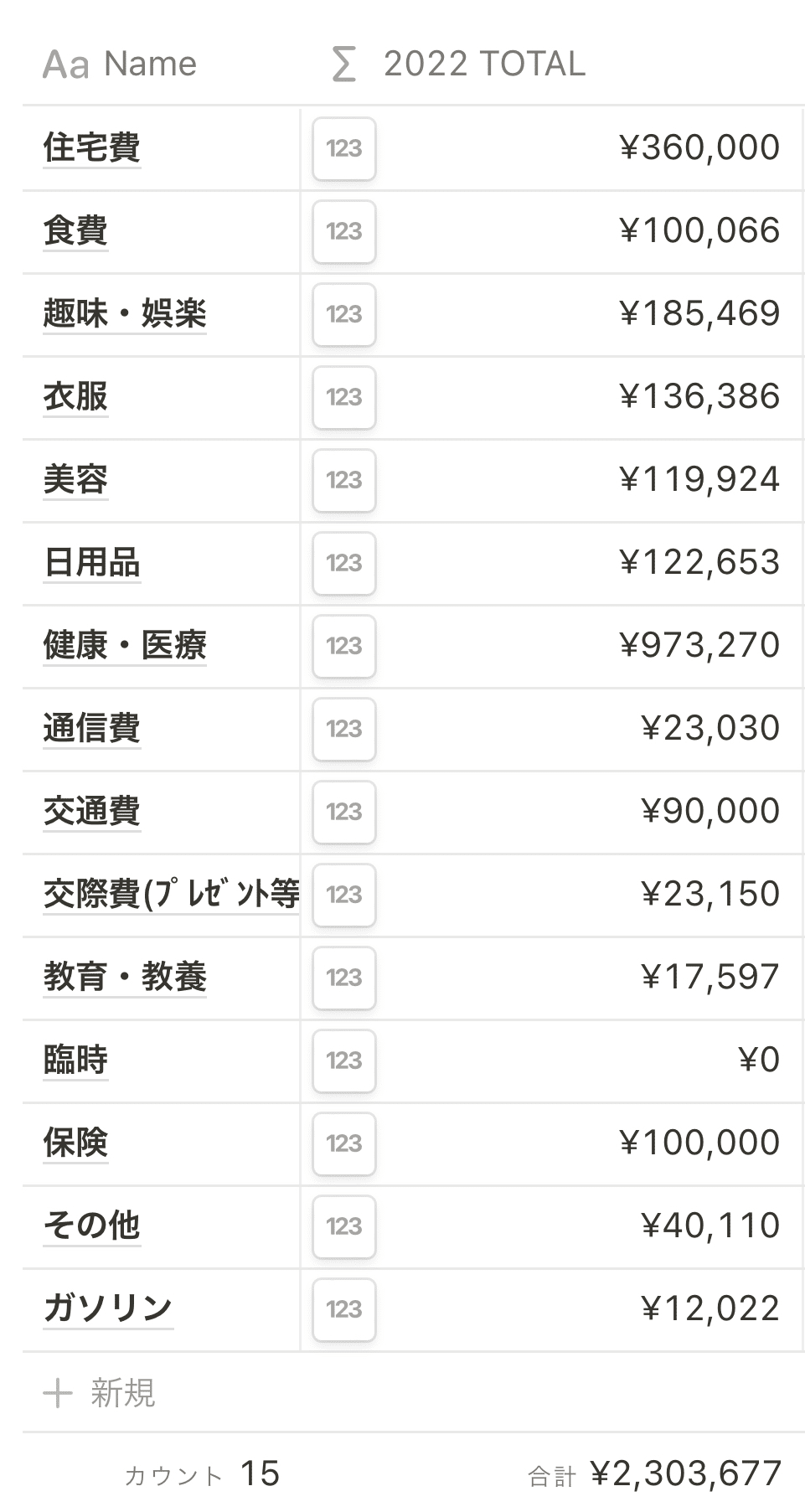View the 教育・教養 page

(125, 978)
